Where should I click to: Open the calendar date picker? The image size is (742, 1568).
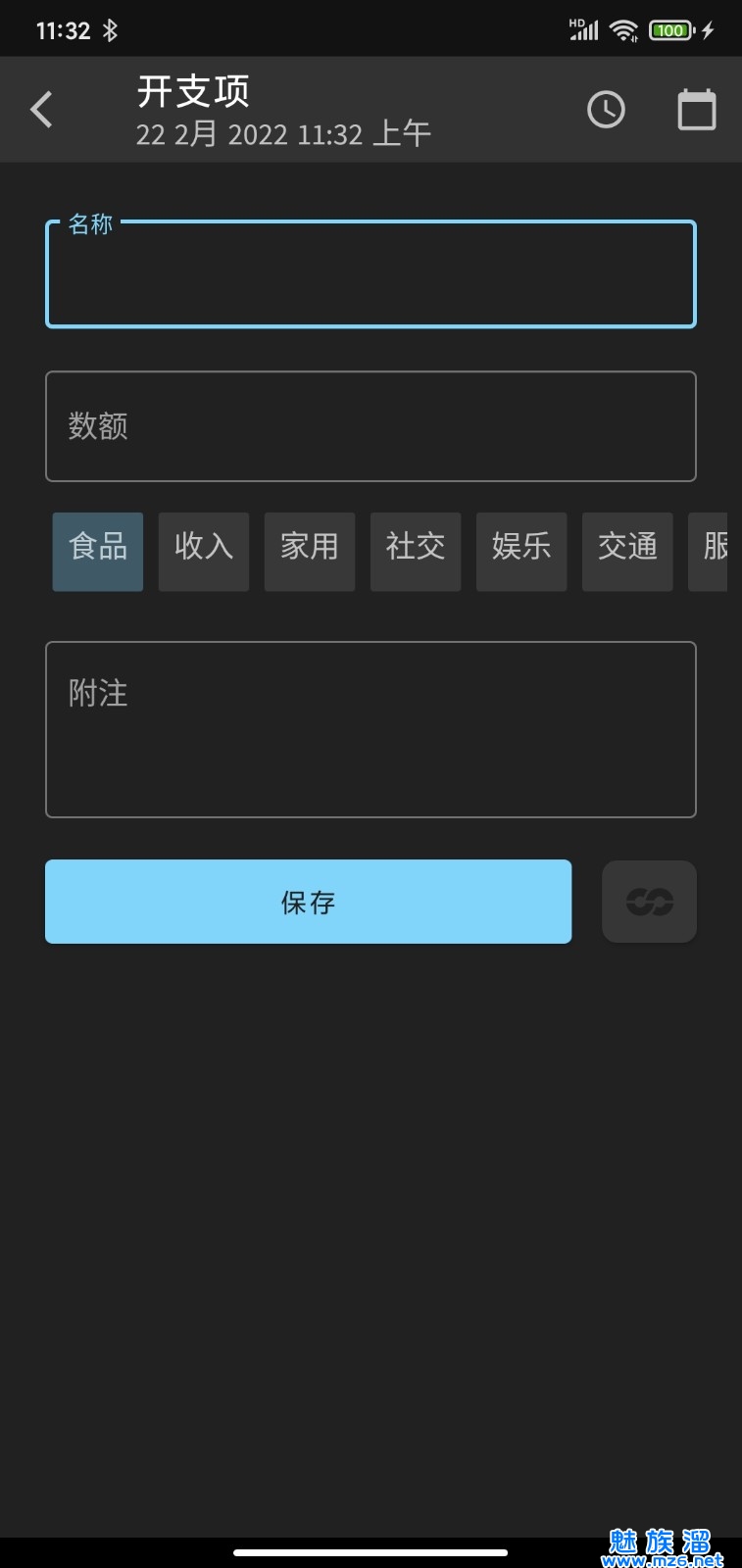click(697, 110)
